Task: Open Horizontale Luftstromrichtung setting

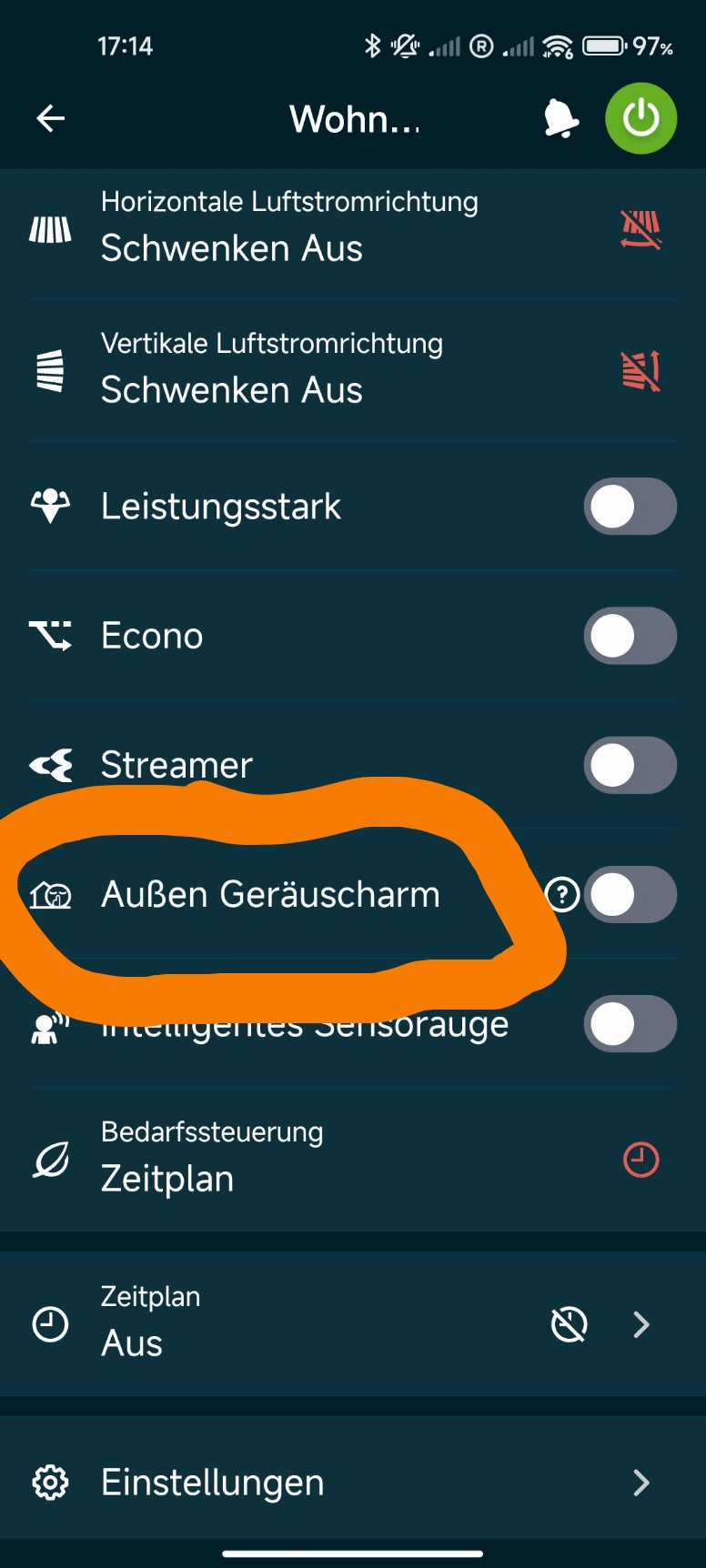Action: coord(353,228)
